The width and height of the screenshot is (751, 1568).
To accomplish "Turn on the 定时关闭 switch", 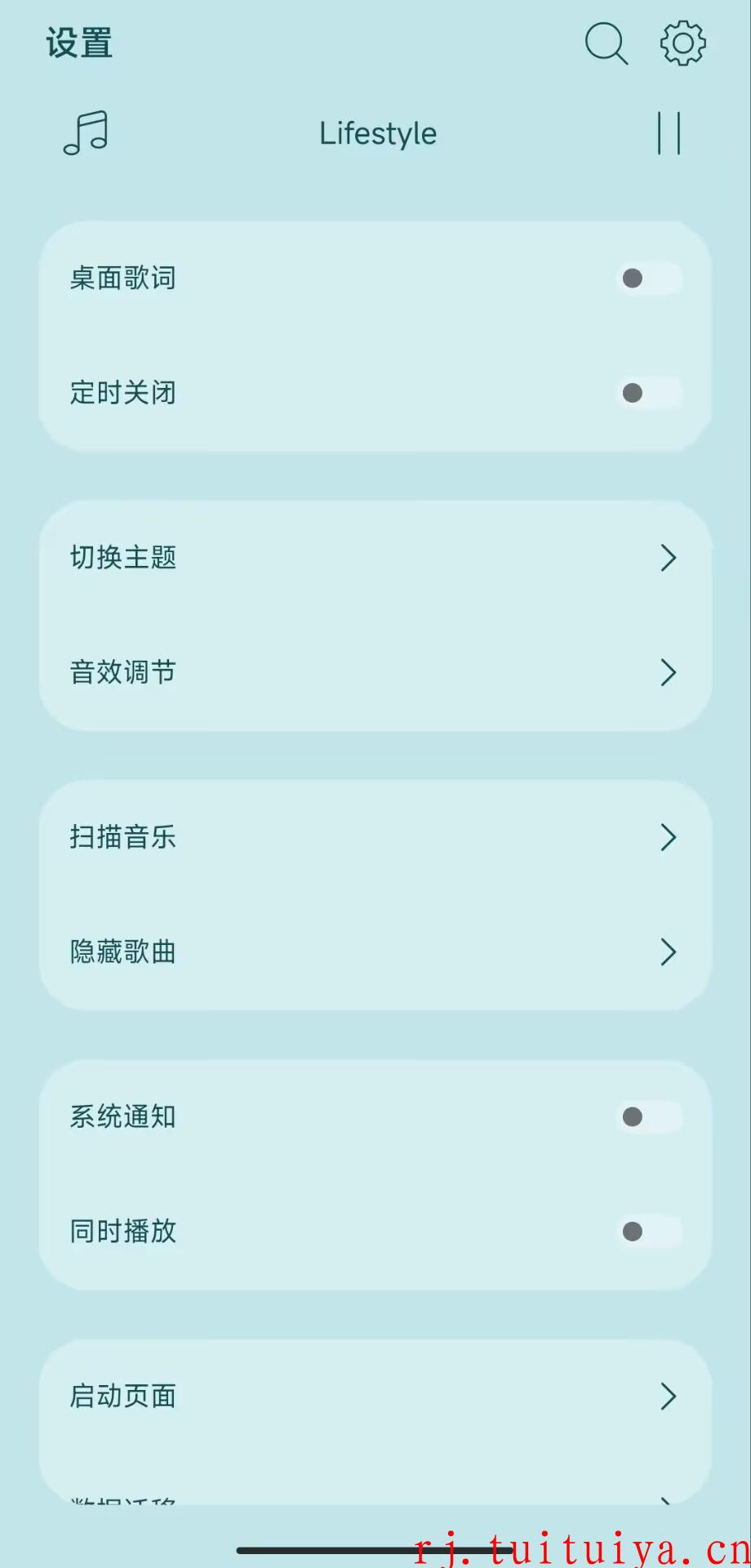I will pos(649,393).
